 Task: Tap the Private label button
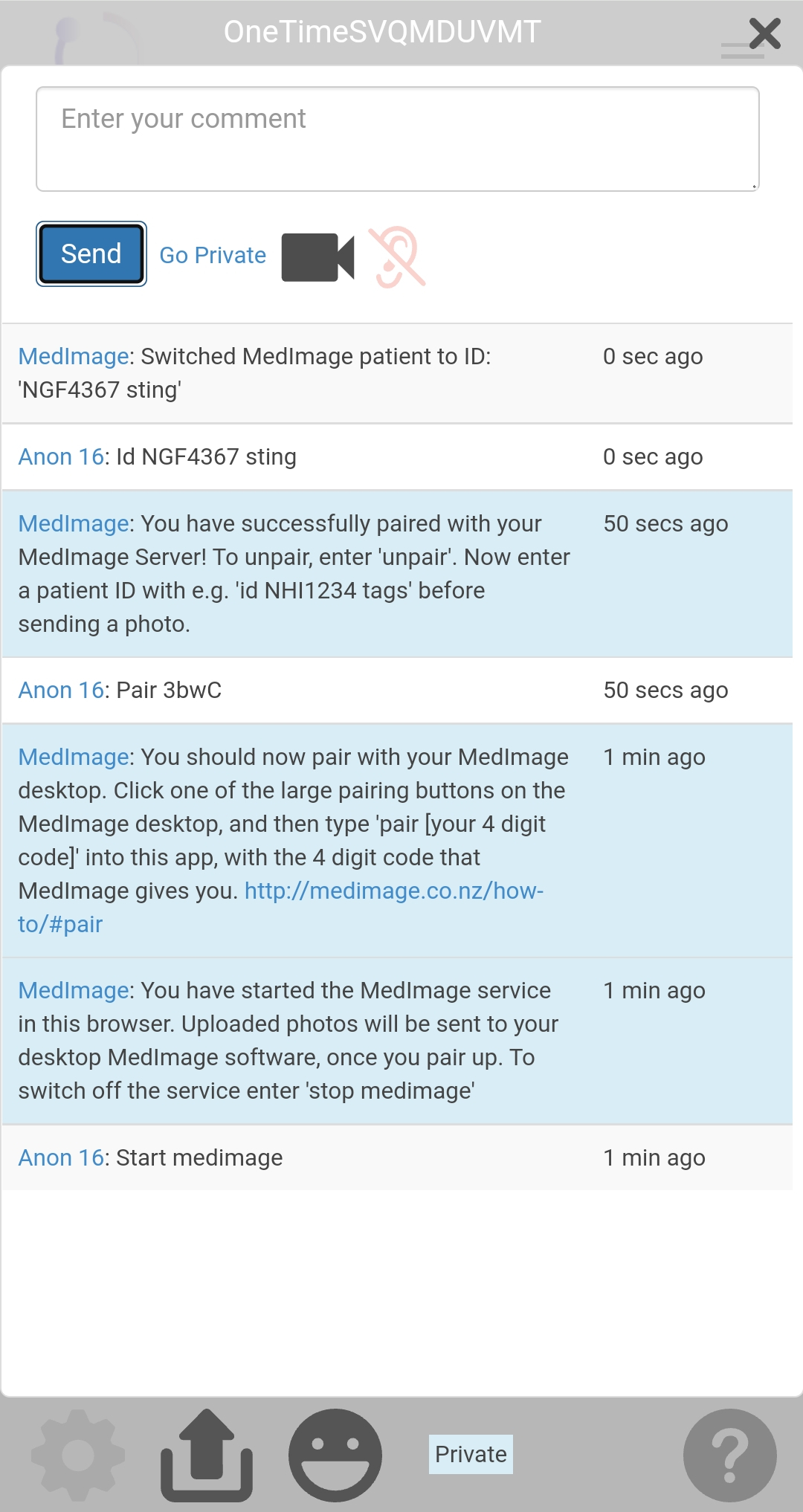[x=471, y=1454]
